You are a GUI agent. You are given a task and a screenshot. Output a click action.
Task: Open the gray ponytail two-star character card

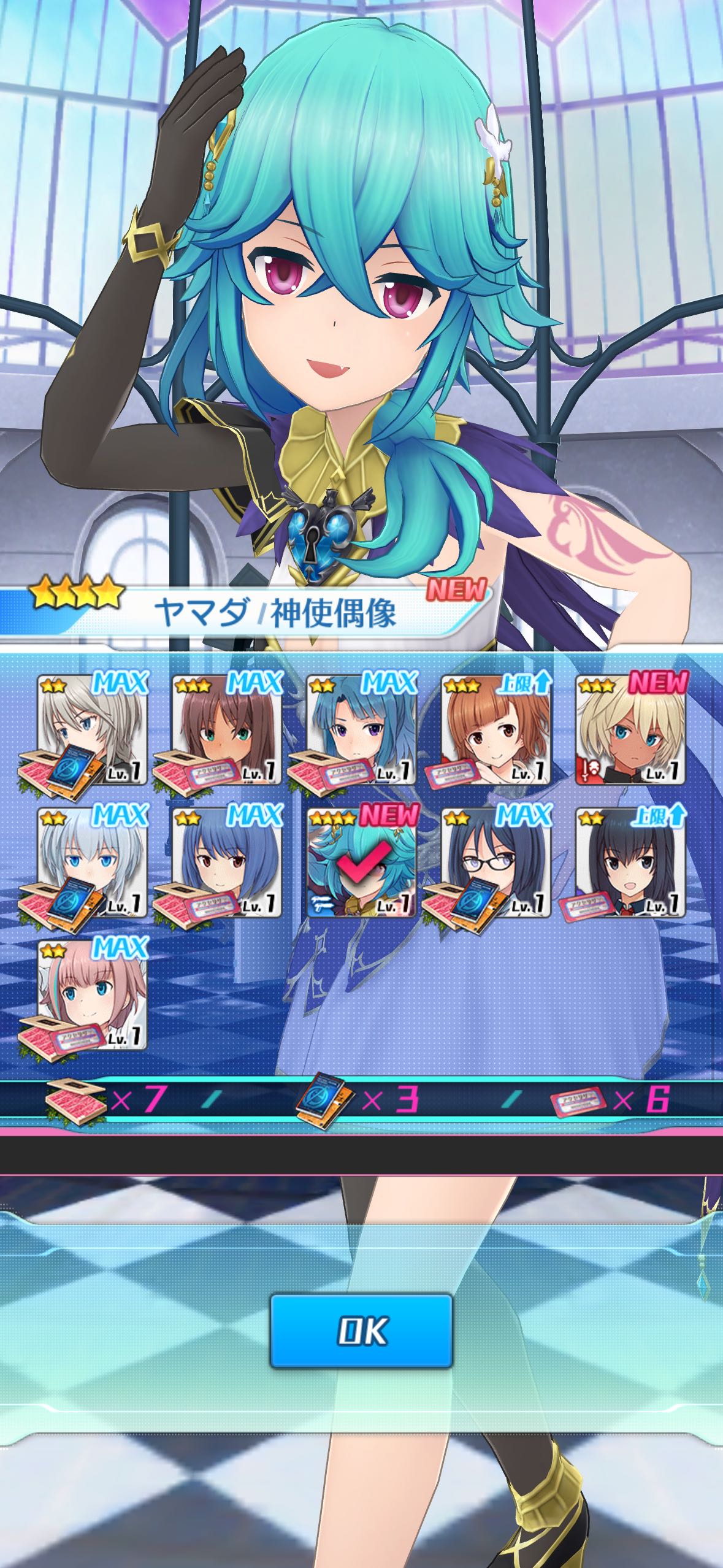[92, 730]
